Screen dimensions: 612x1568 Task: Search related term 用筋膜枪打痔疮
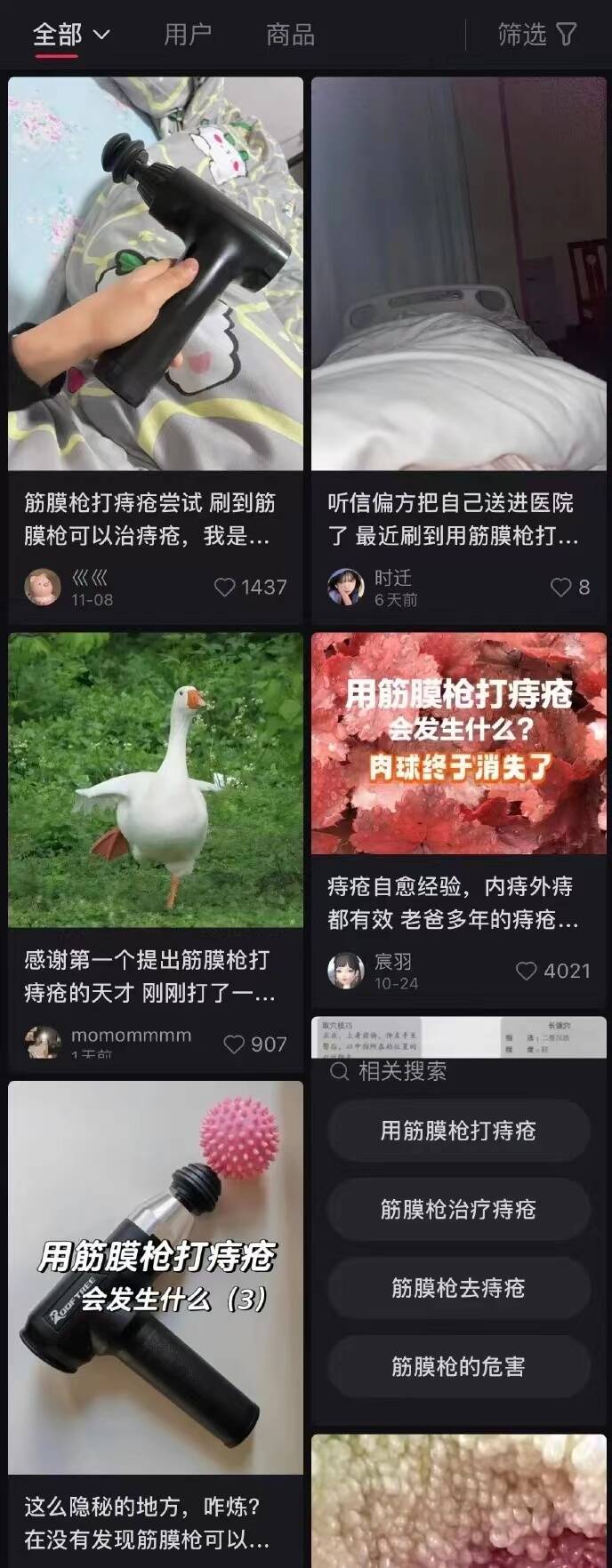coord(458,1131)
